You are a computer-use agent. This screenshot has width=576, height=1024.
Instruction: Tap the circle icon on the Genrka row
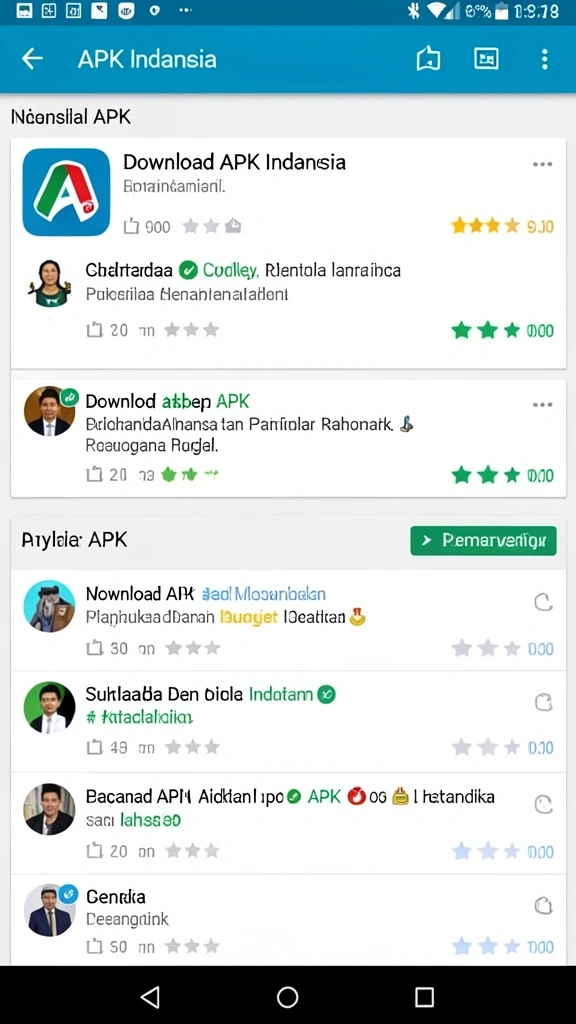tap(543, 906)
